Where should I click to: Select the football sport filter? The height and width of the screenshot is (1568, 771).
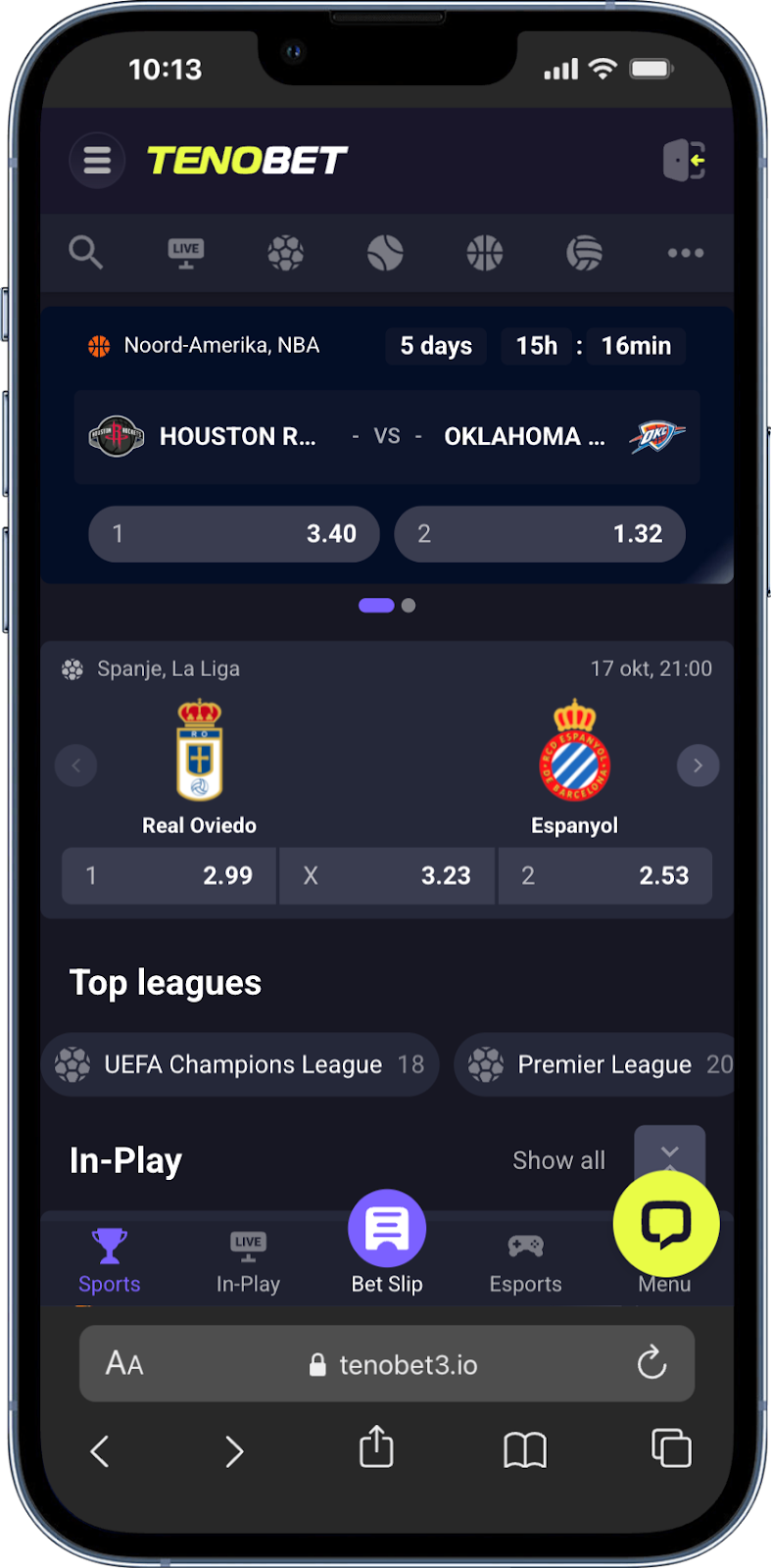coord(285,253)
